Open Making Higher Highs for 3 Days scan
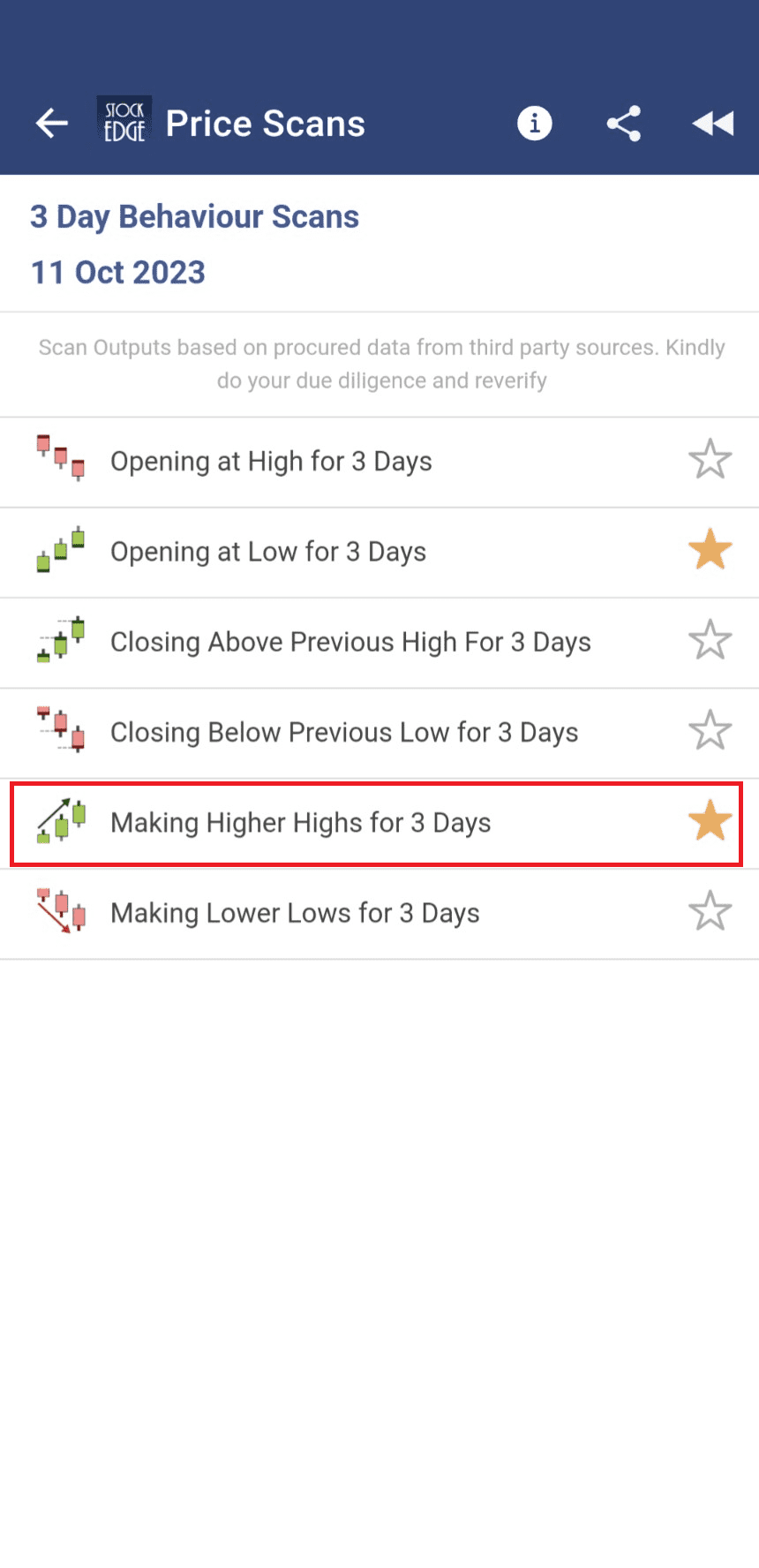 [x=300, y=823]
